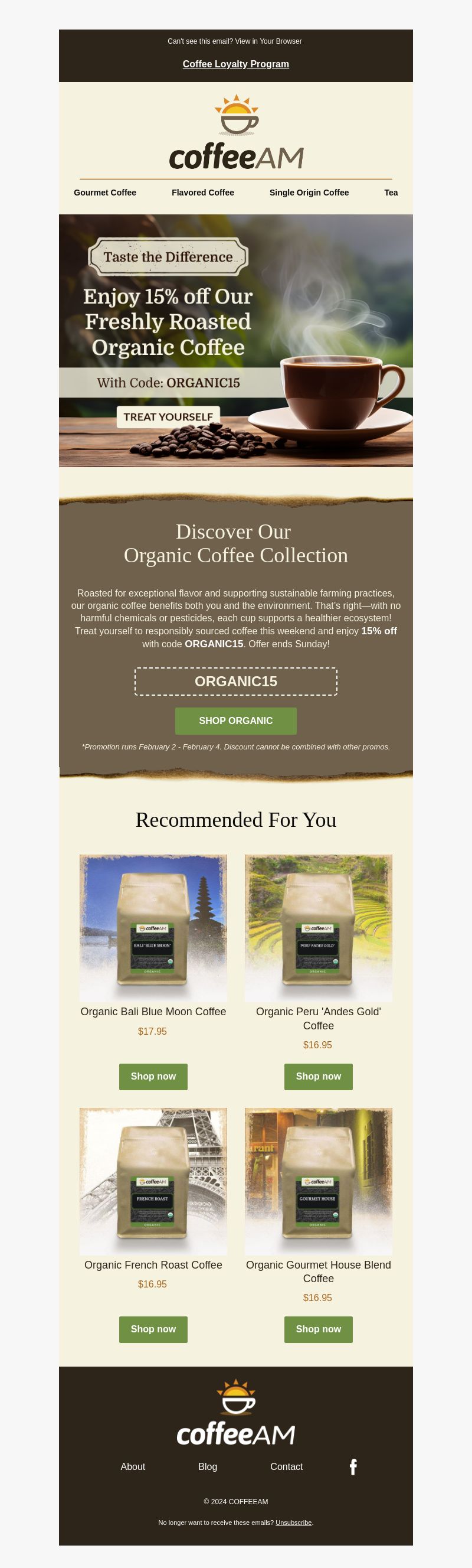View Organic Peru 'Andes Gold' product image
The image size is (472, 1568).
pyautogui.click(x=318, y=927)
